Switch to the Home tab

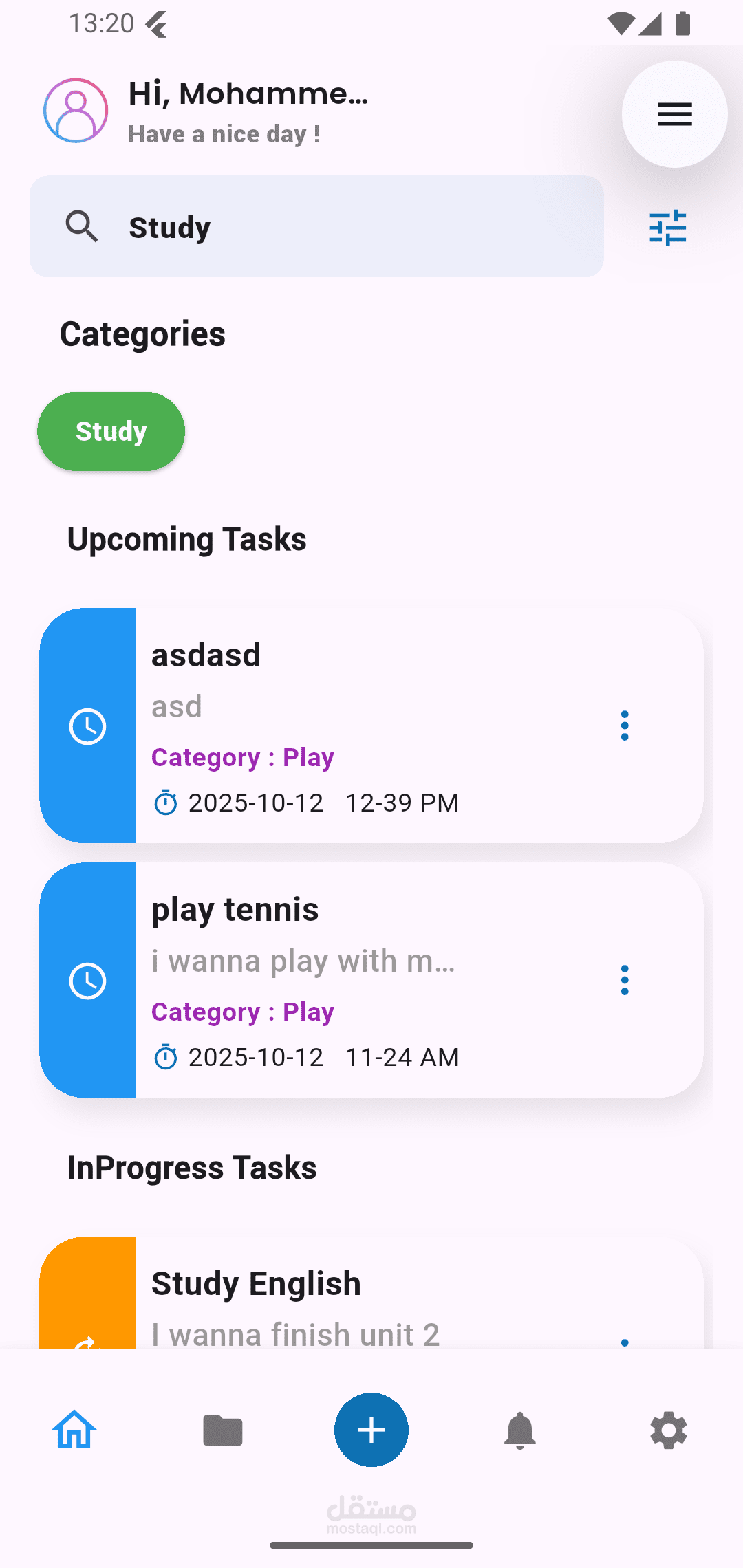pos(74,1430)
